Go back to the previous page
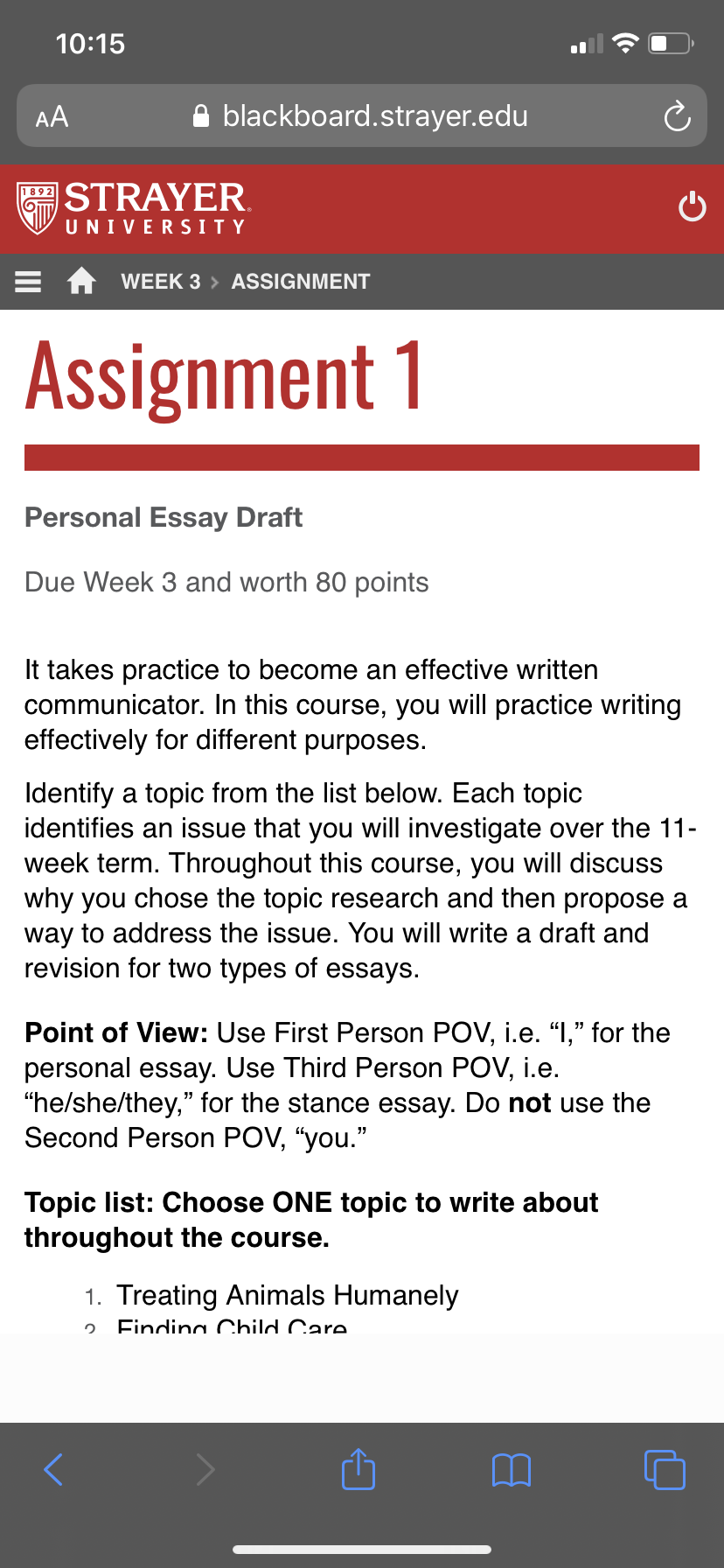The width and height of the screenshot is (724, 1568). click(x=53, y=1469)
